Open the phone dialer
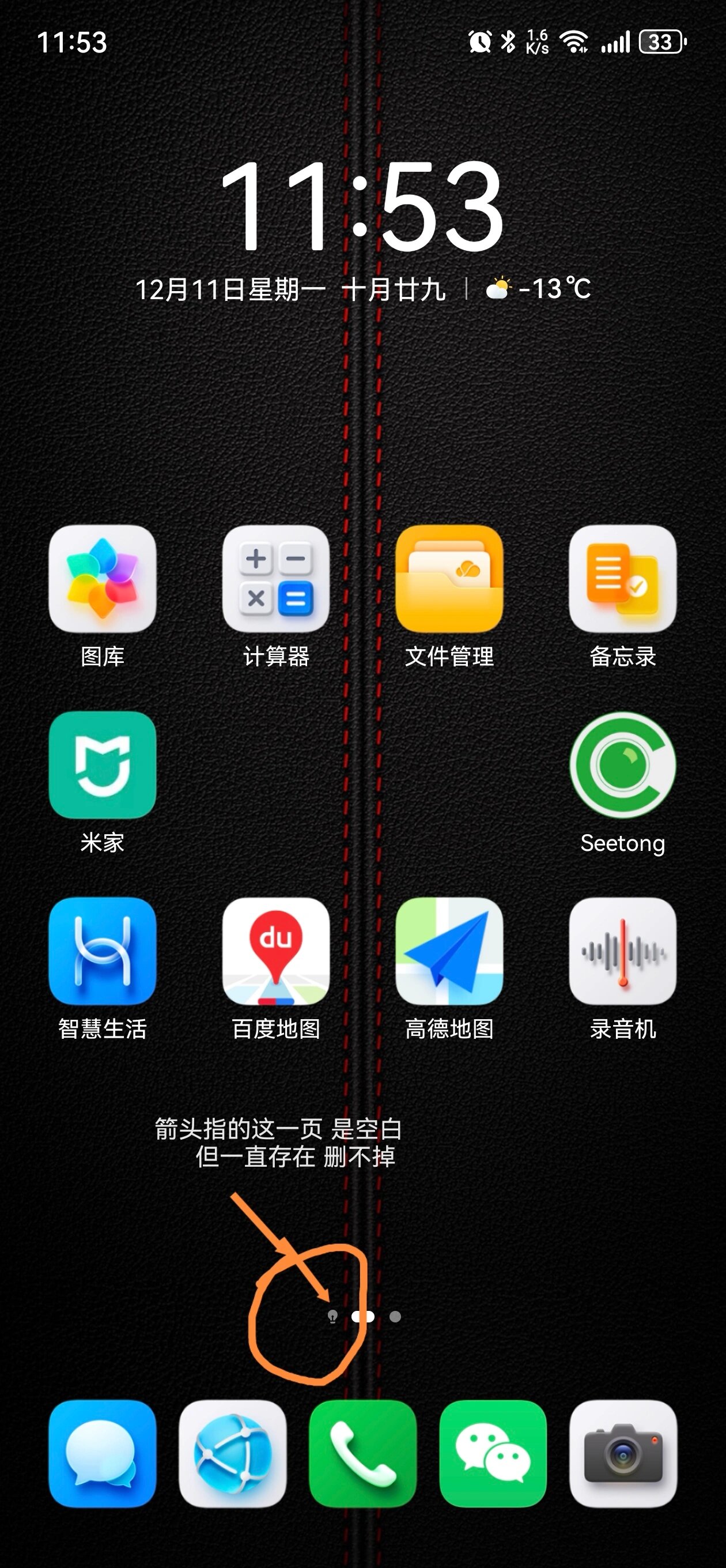This screenshot has height=1568, width=726. (x=362, y=1453)
